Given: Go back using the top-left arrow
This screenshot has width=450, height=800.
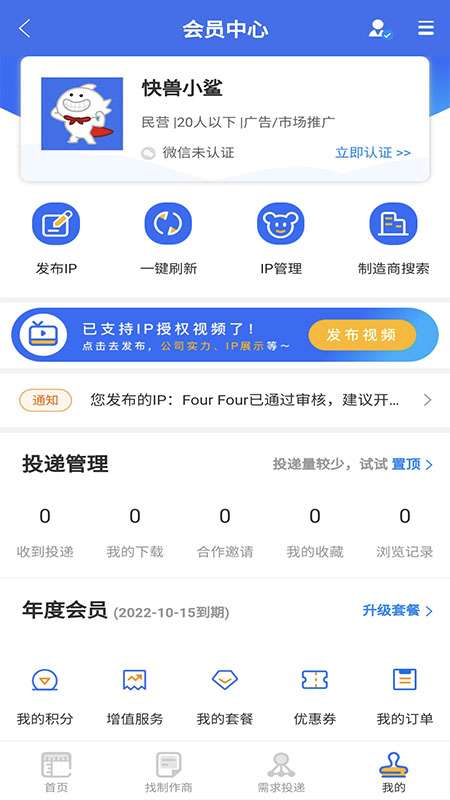Looking at the screenshot, I should pyautogui.click(x=24, y=29).
